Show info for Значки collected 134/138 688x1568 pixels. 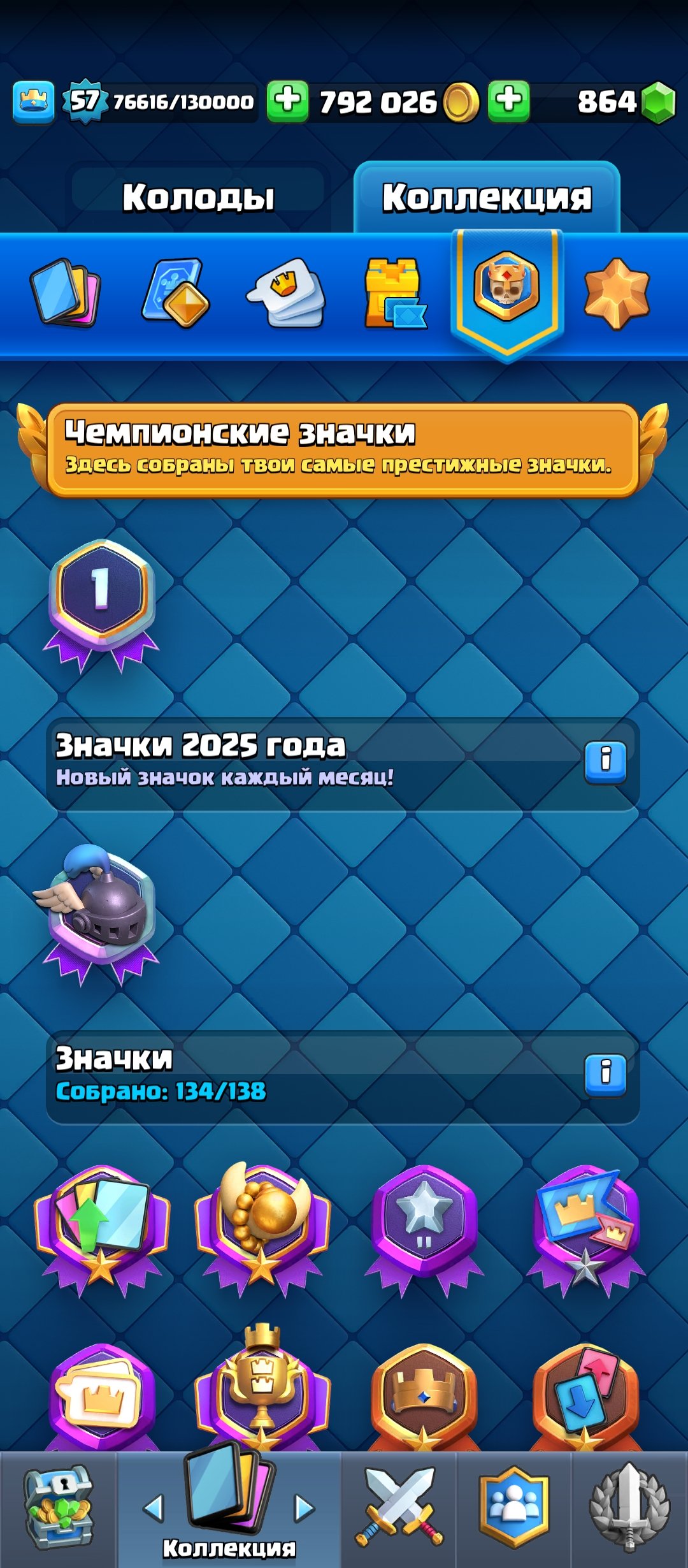[x=605, y=1074]
